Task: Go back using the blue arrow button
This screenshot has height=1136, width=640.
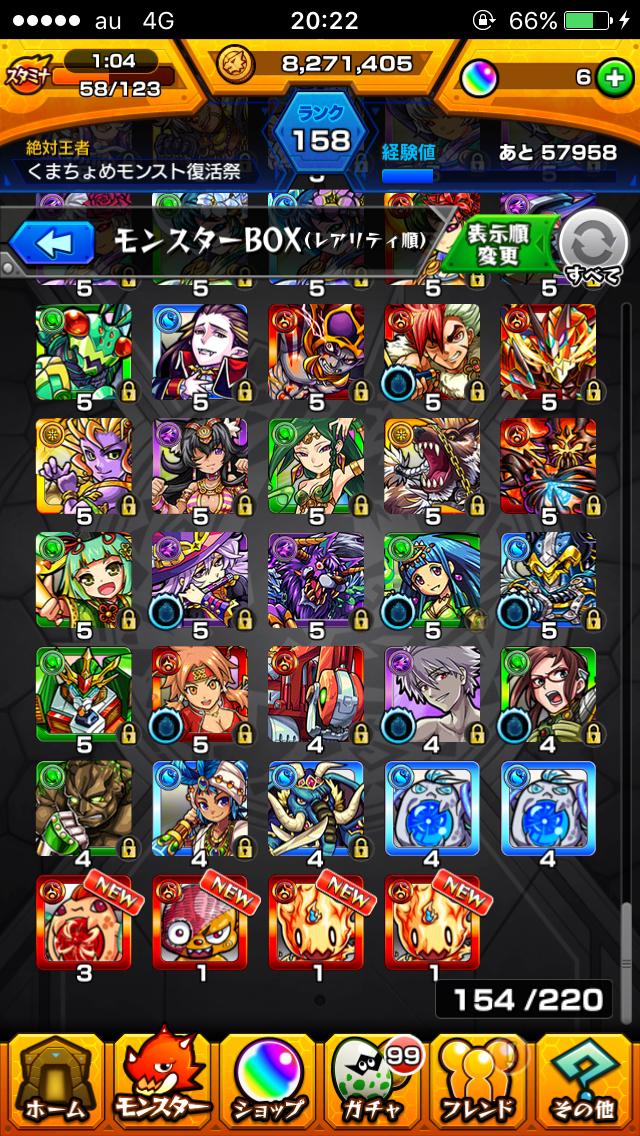Action: pyautogui.click(x=52, y=243)
